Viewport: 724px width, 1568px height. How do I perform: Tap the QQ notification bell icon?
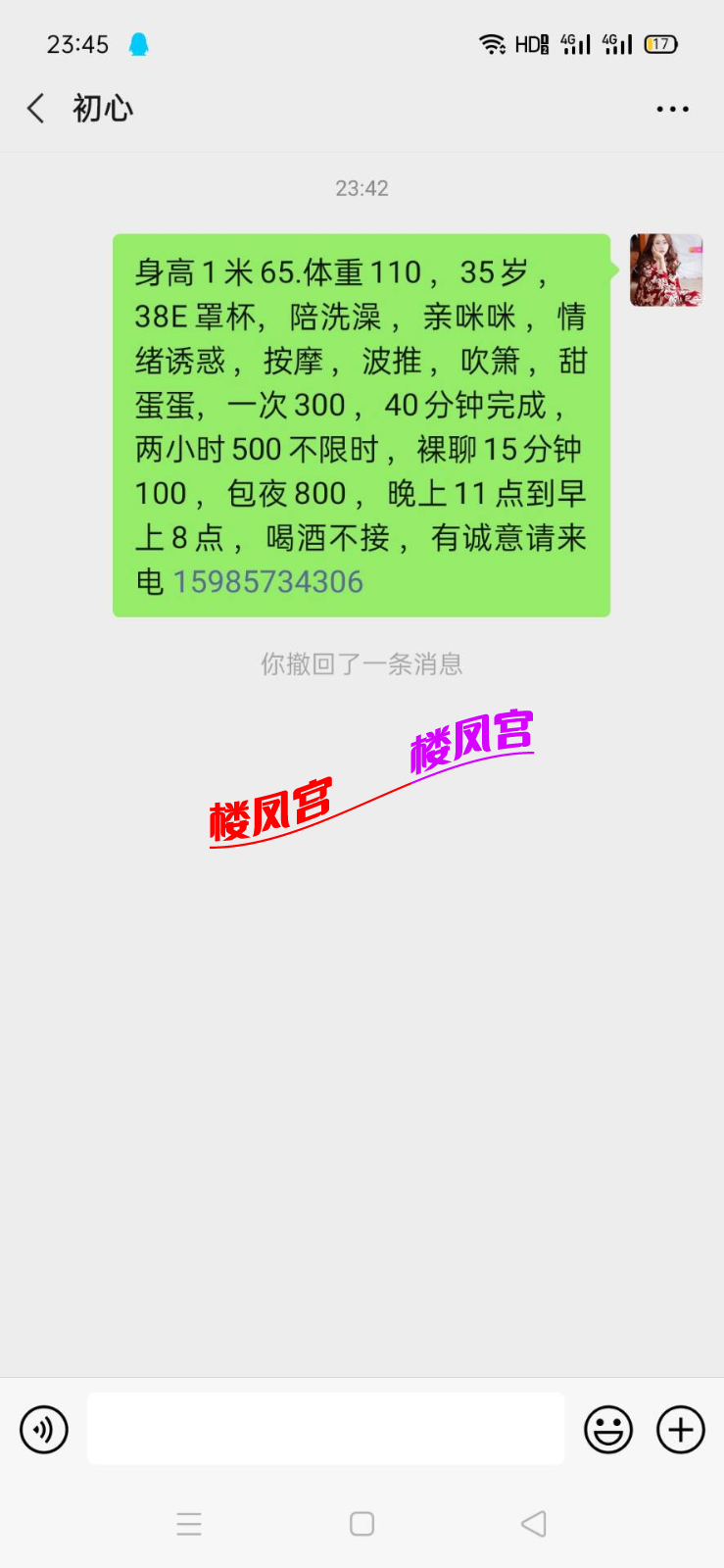(140, 44)
